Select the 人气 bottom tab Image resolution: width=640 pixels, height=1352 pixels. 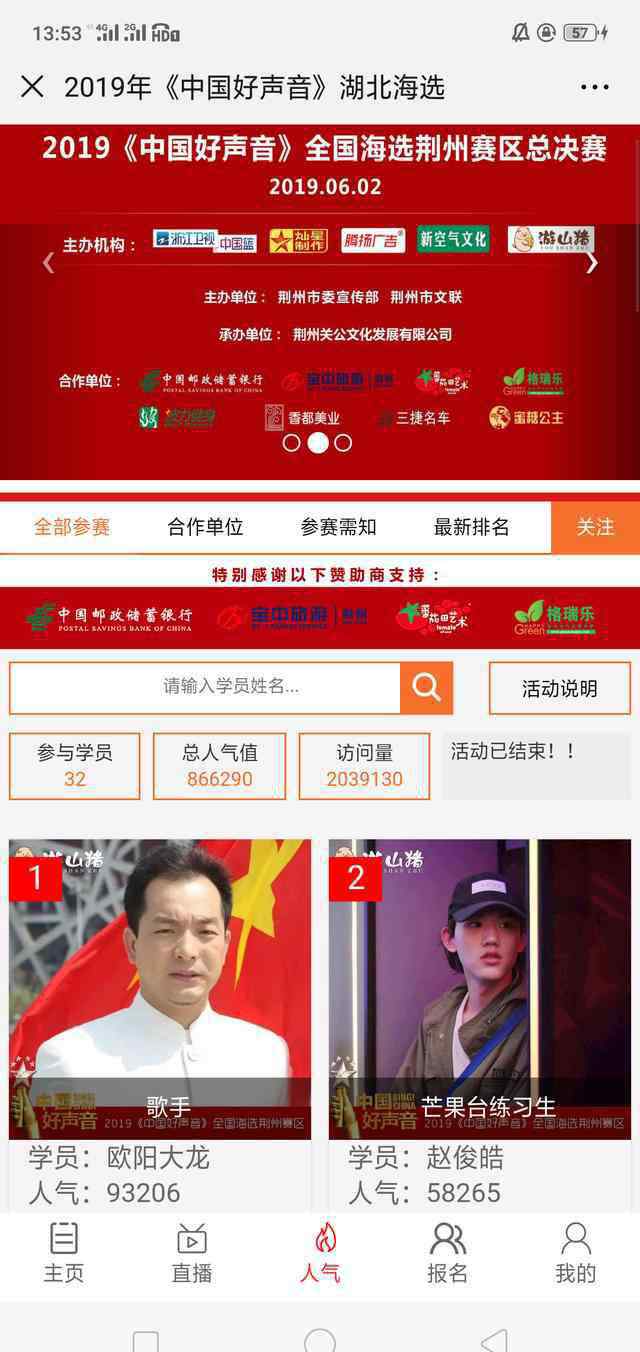pos(320,1252)
